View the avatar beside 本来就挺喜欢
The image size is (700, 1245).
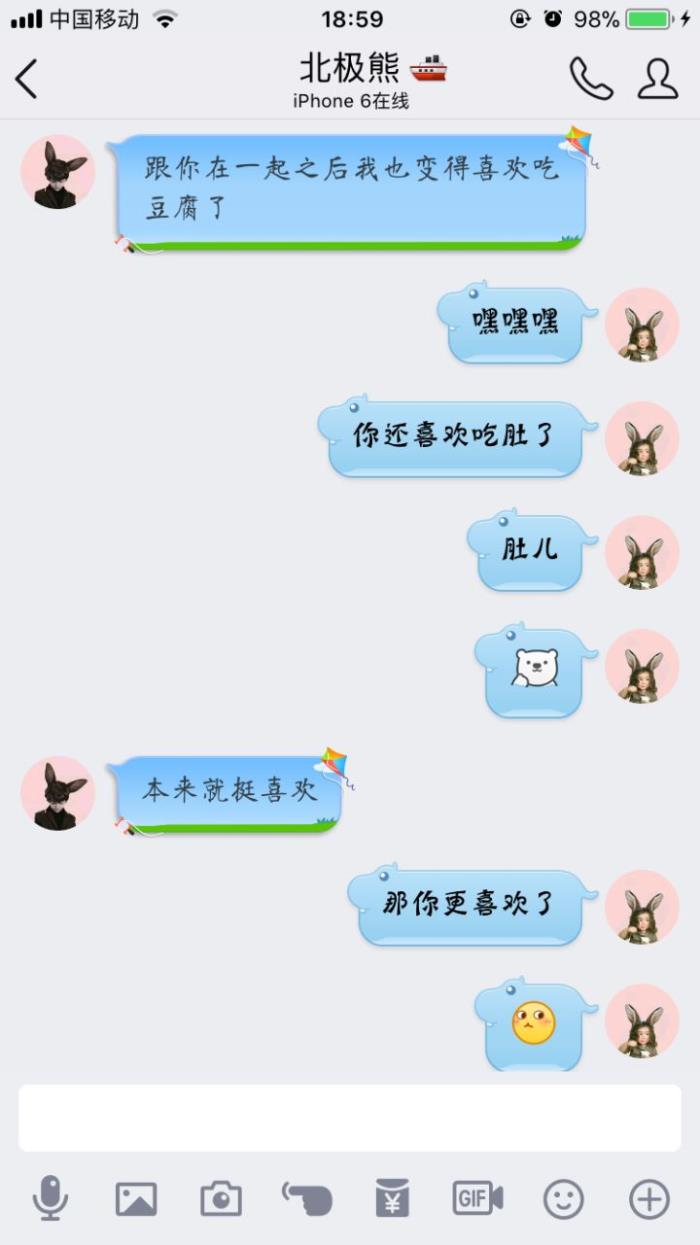pyautogui.click(x=58, y=793)
